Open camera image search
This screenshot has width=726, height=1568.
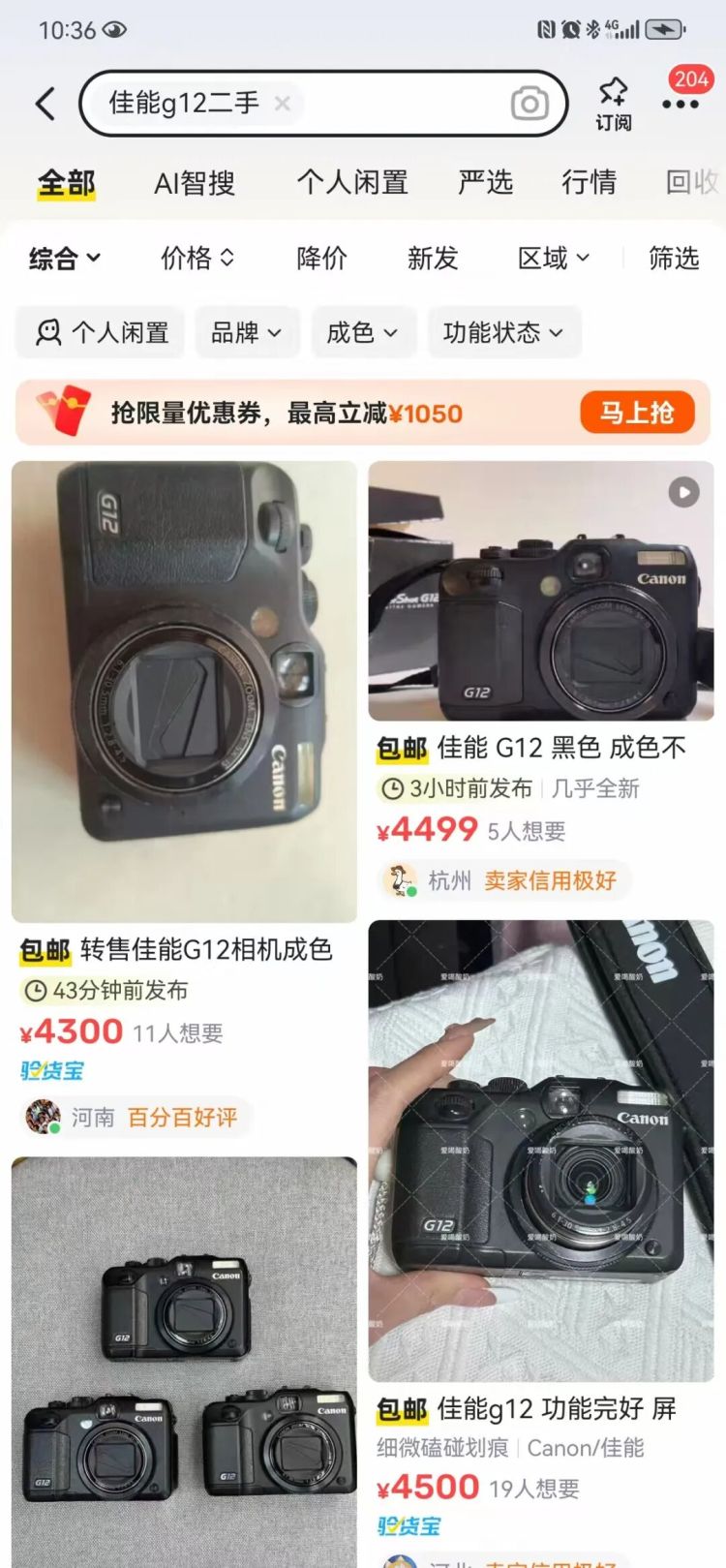(x=529, y=104)
